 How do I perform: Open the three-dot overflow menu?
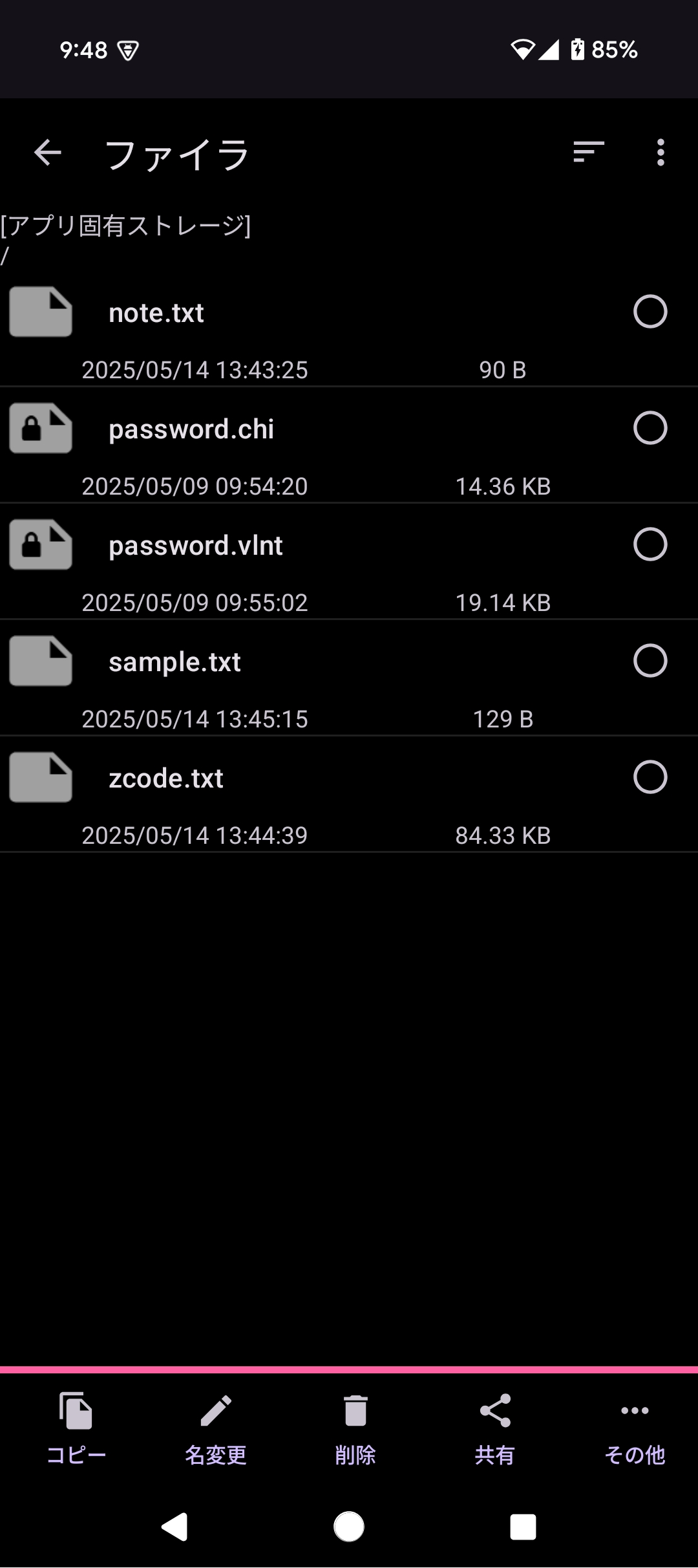coord(660,153)
